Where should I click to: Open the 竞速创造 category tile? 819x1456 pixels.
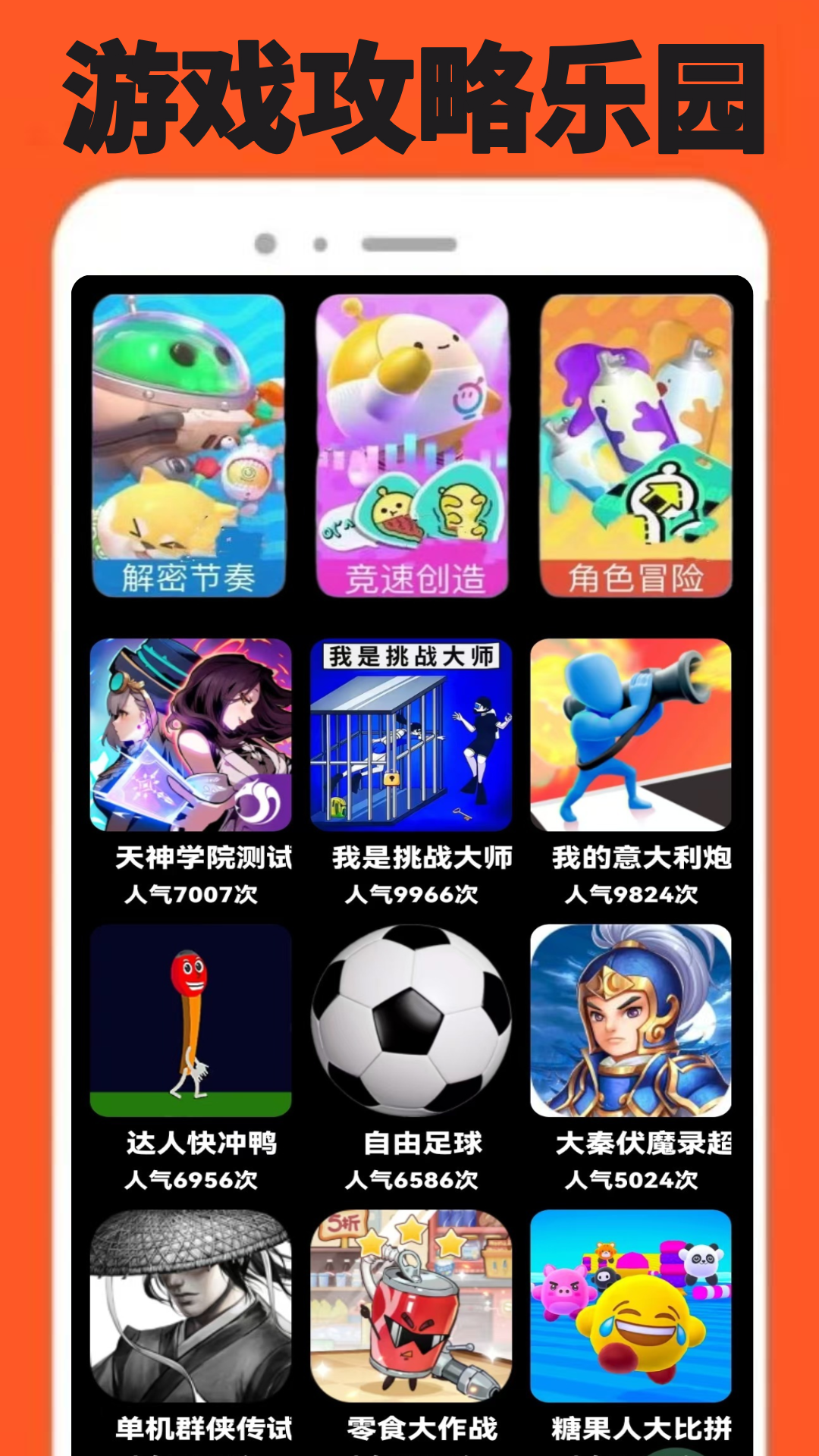409,444
